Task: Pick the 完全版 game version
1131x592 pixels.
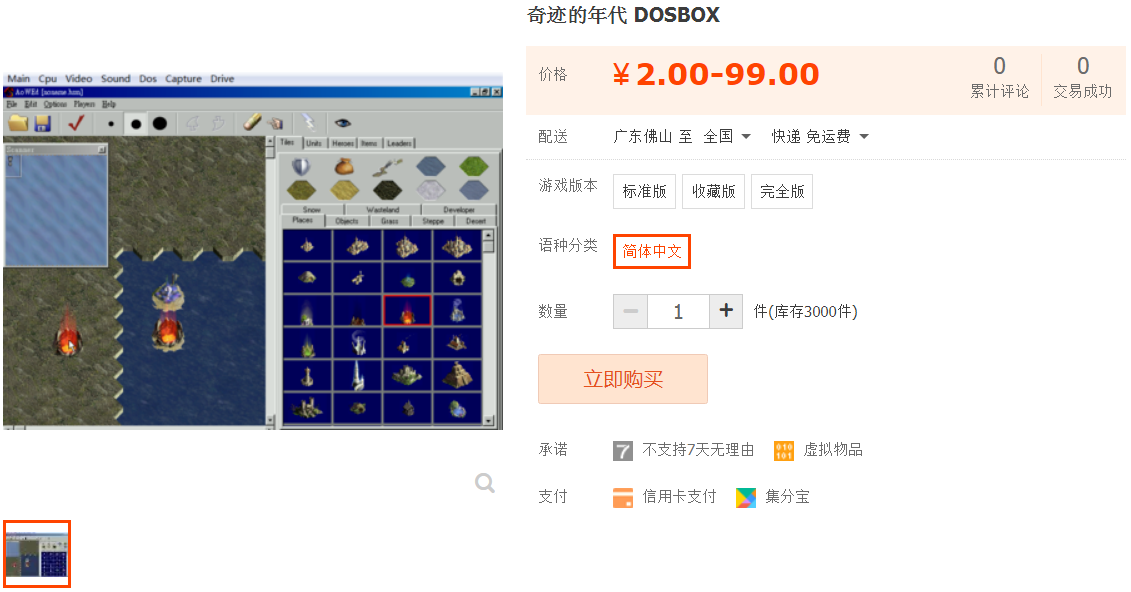Action: click(782, 192)
